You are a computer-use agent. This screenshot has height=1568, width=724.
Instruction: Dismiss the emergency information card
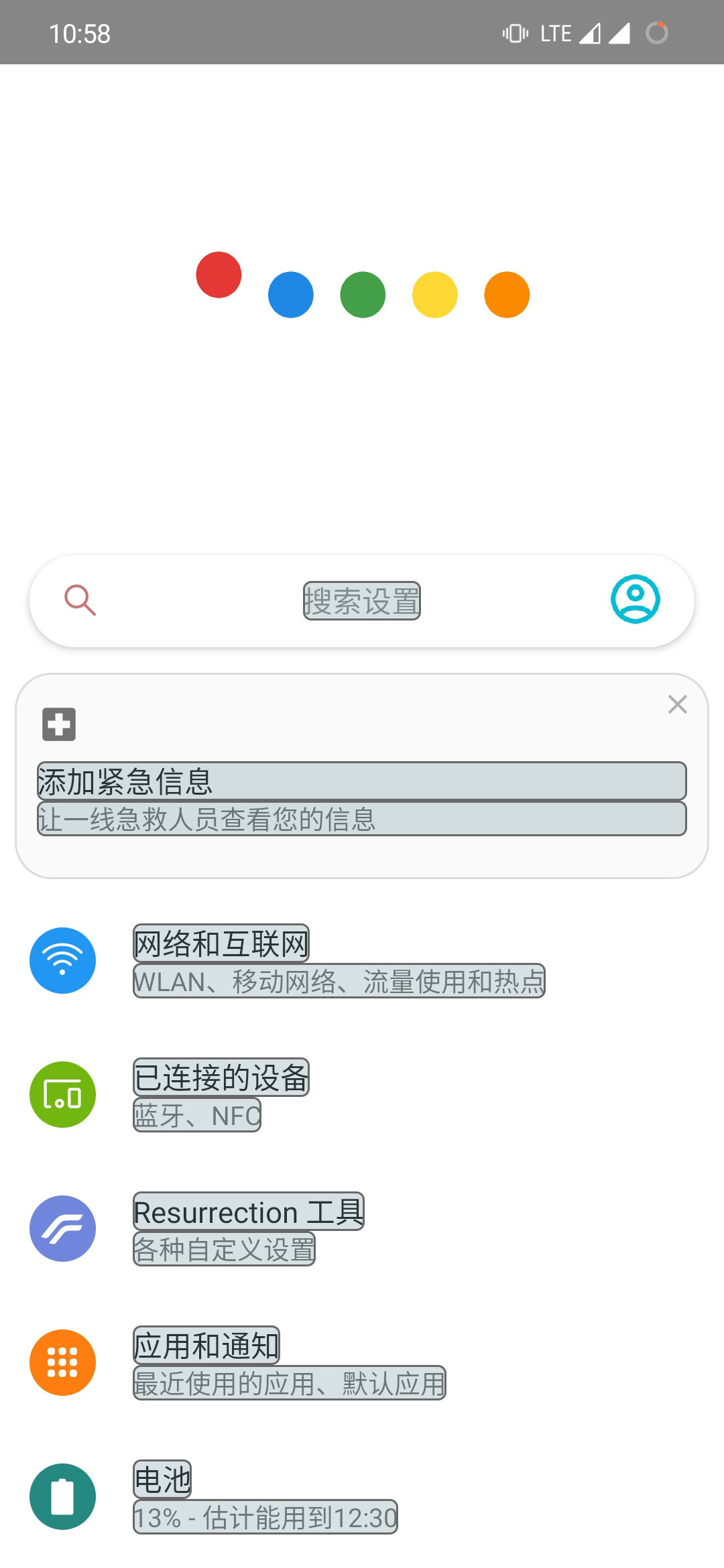pyautogui.click(x=677, y=704)
